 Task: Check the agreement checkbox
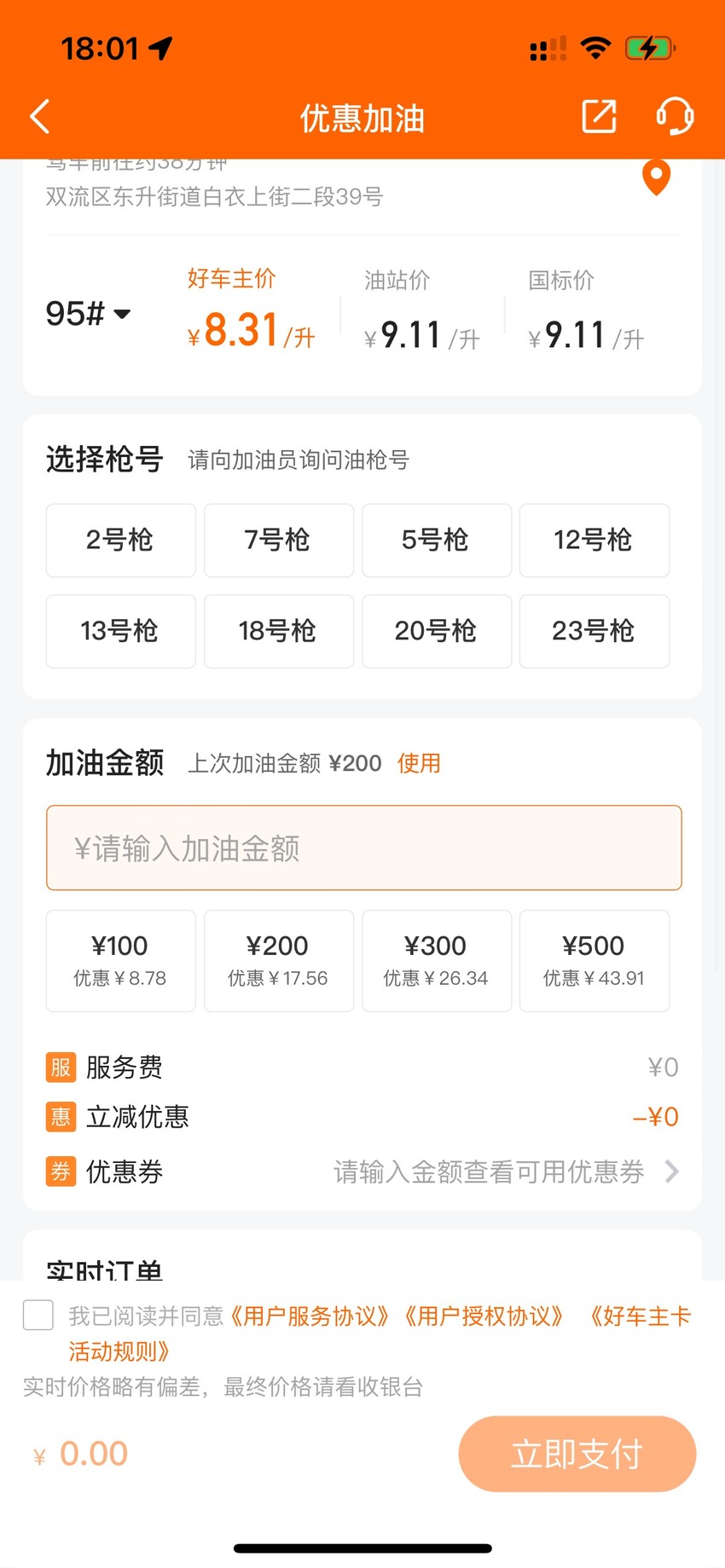38,1315
